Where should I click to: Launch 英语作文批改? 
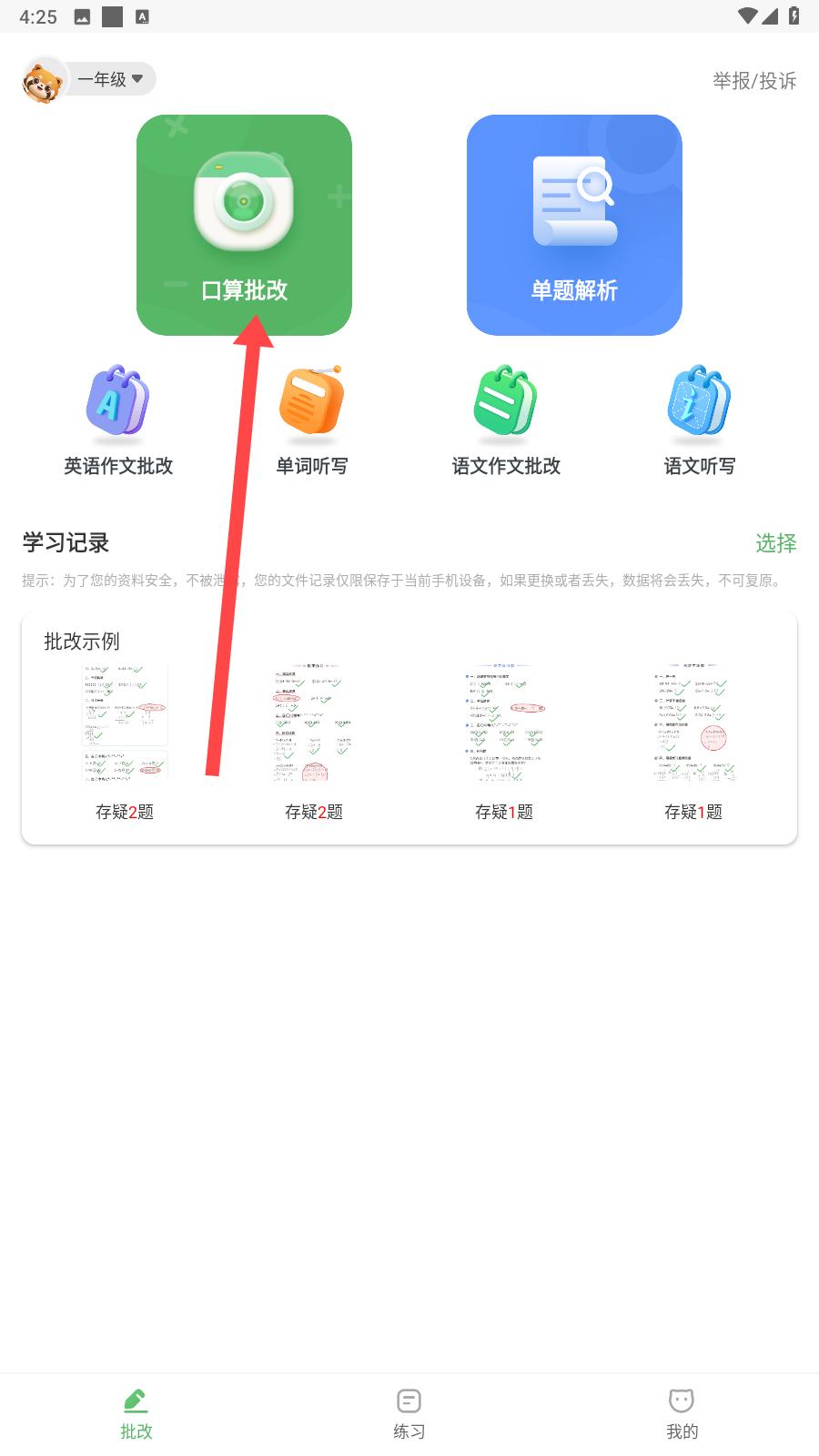pos(118,421)
